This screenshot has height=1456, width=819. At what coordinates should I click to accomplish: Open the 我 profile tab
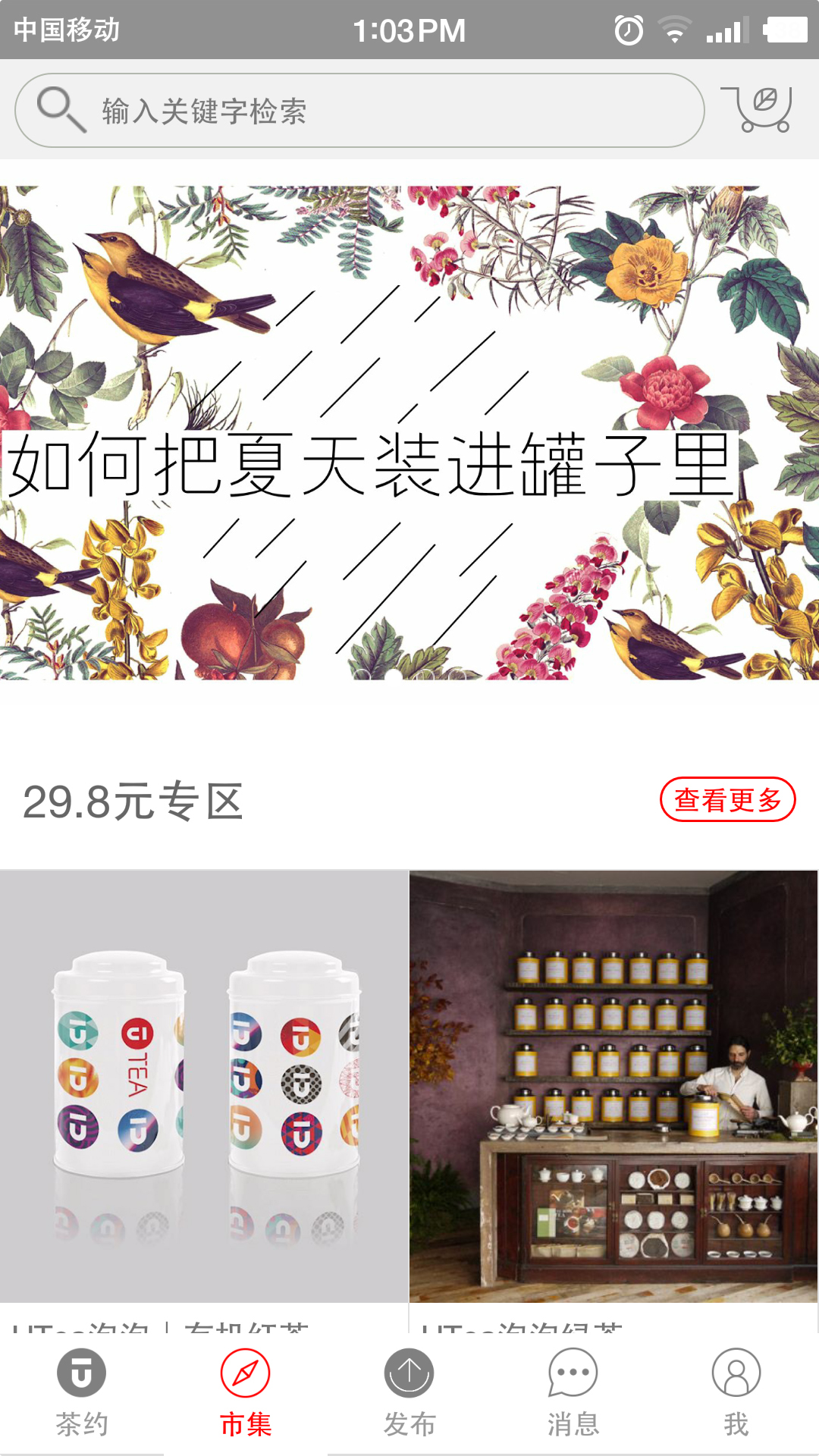[736, 1392]
